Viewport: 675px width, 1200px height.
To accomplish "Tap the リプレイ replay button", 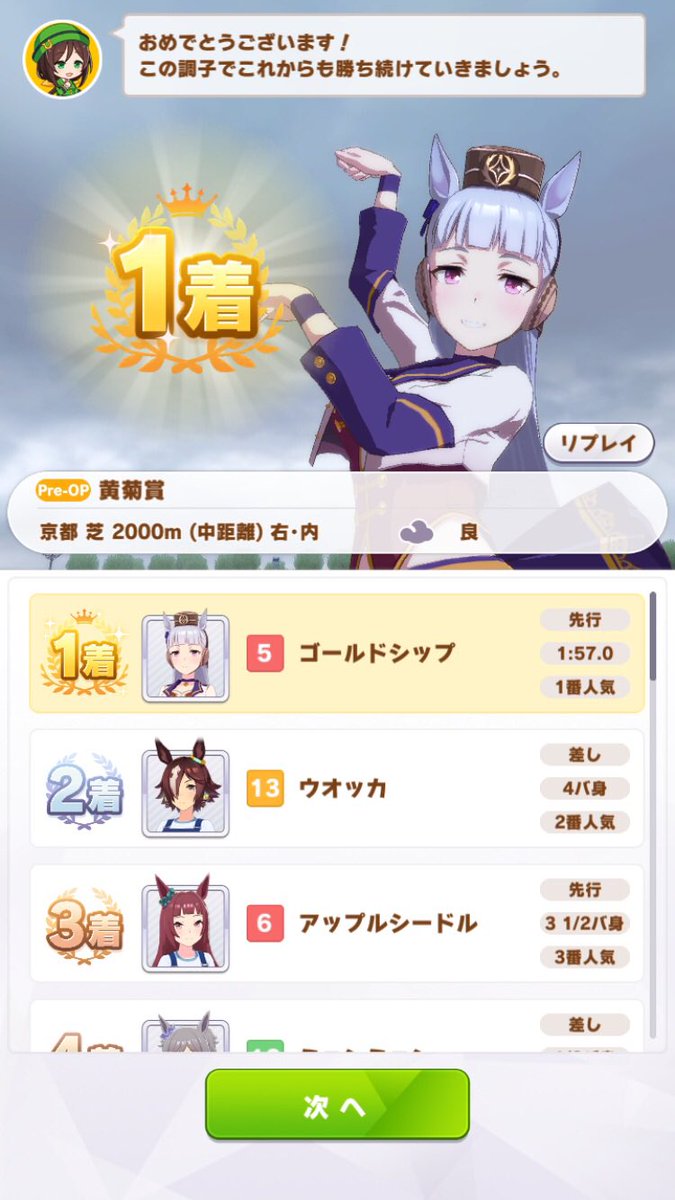I will pyautogui.click(x=599, y=443).
